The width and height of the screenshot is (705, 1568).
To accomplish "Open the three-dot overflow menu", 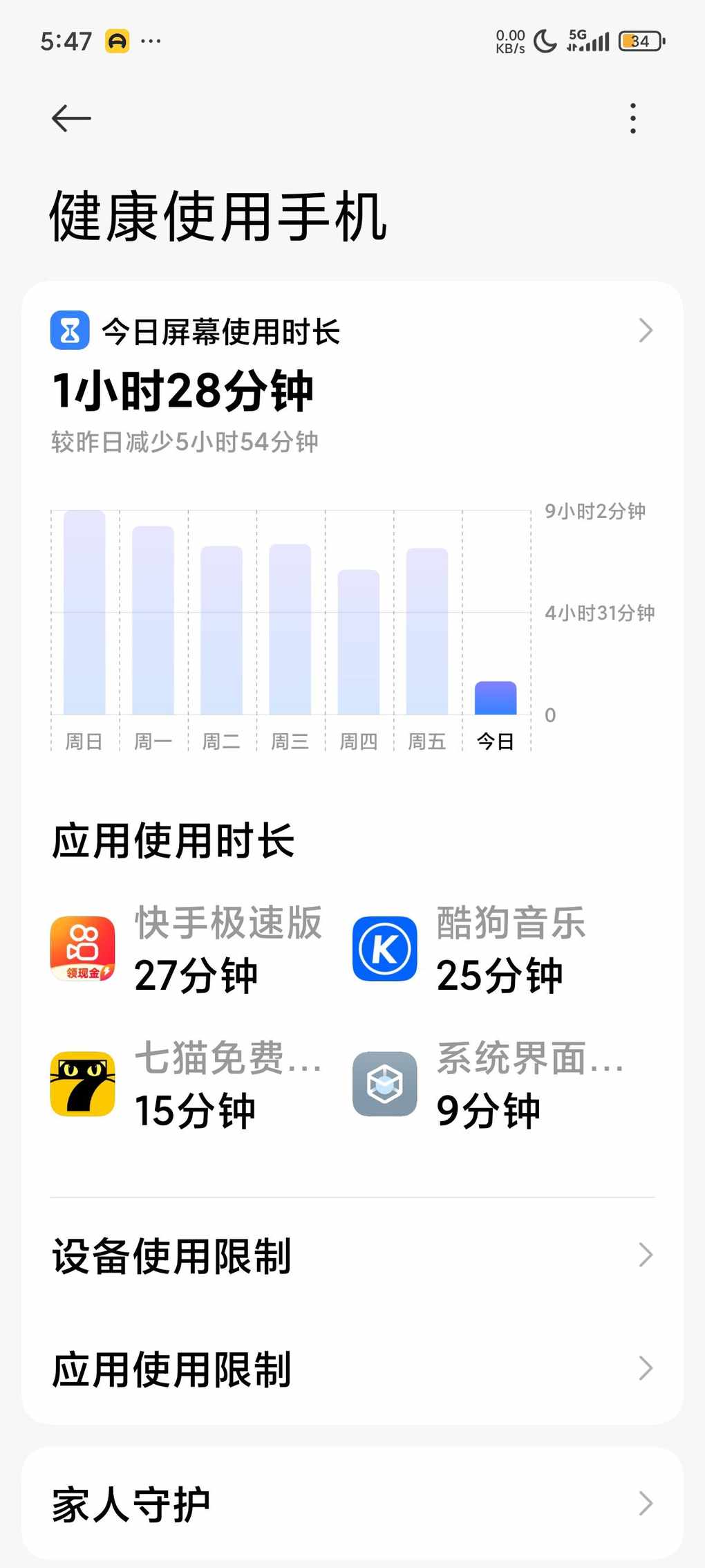I will tap(632, 118).
